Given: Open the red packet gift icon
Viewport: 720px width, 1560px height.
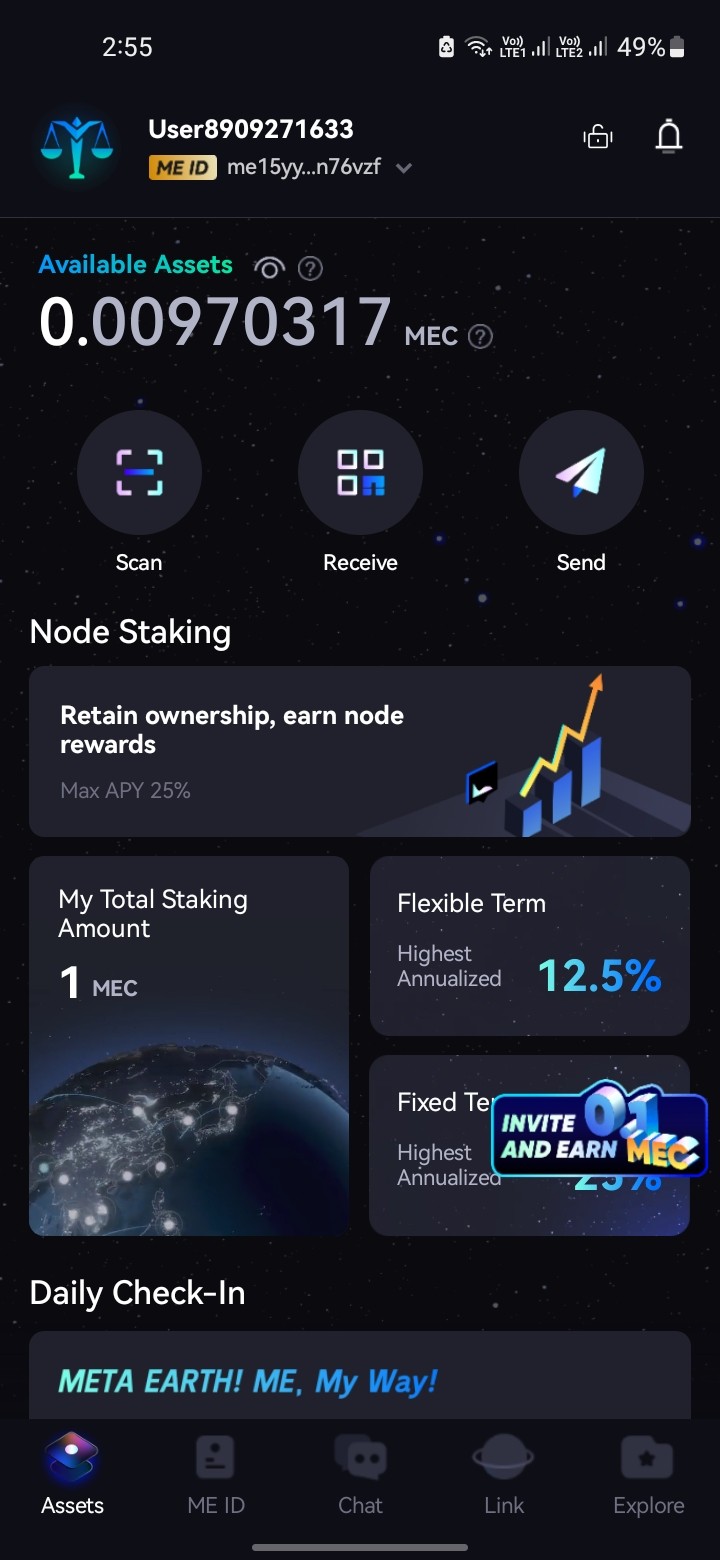Looking at the screenshot, I should (x=598, y=137).
